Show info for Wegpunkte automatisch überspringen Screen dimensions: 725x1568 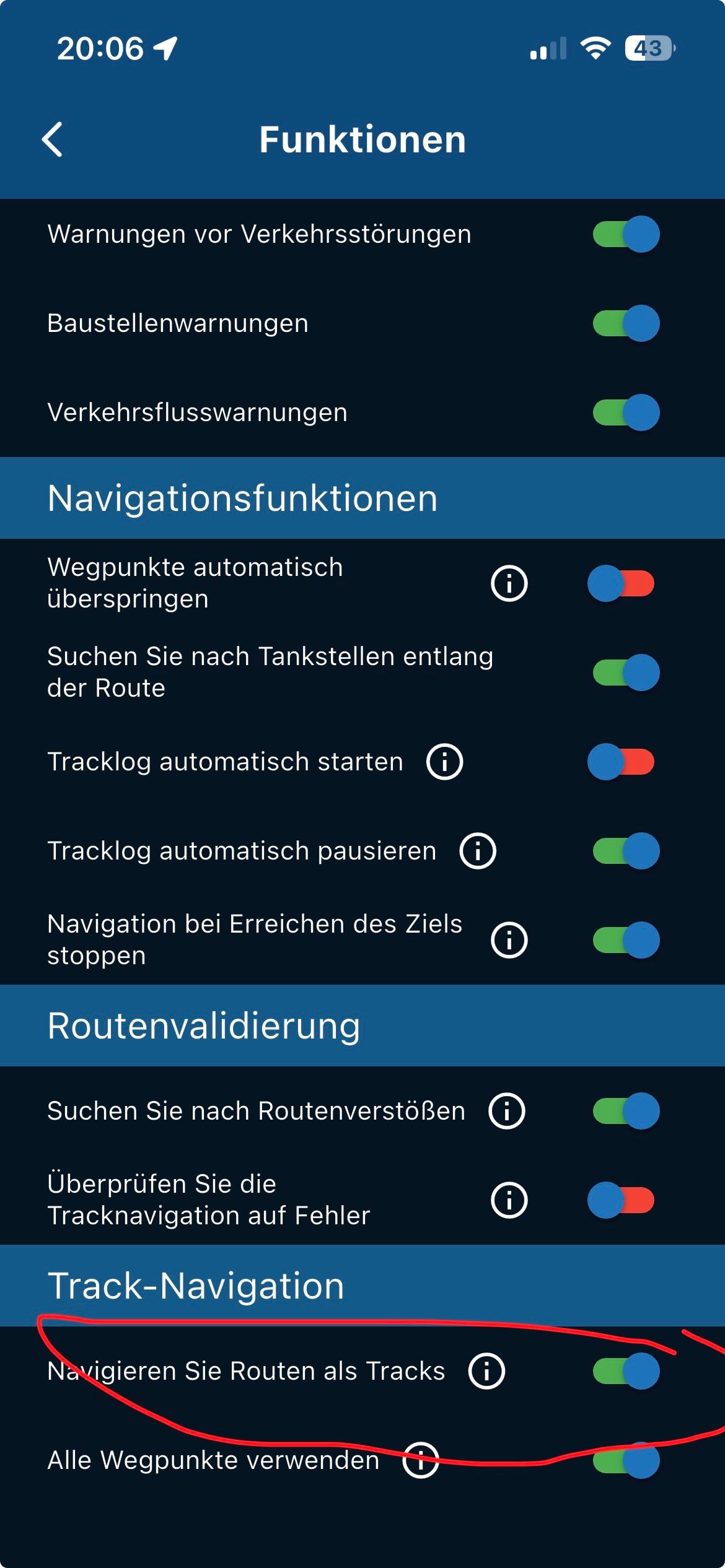[509, 583]
